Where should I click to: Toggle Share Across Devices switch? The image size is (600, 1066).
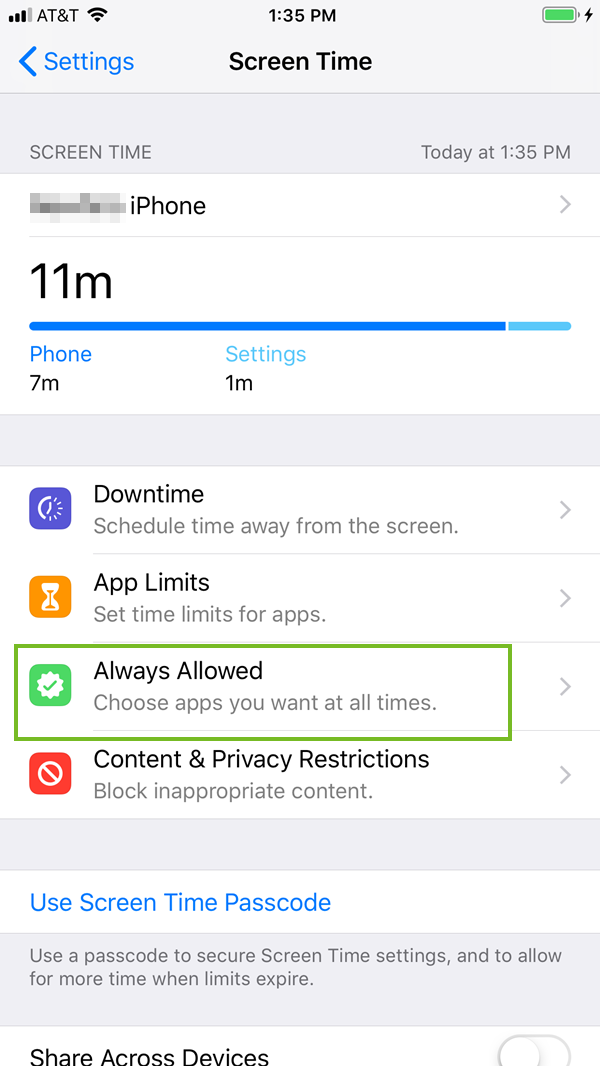[534, 1052]
